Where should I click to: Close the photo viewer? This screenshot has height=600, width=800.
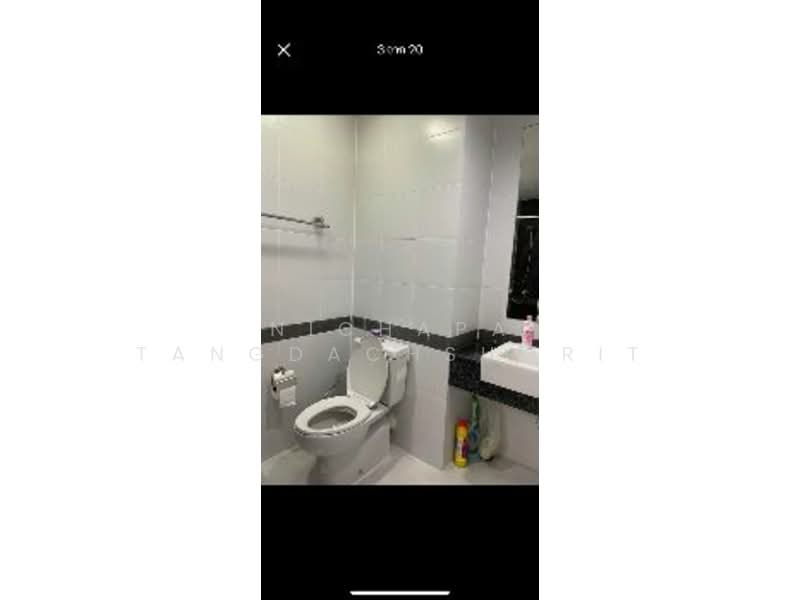tap(284, 50)
